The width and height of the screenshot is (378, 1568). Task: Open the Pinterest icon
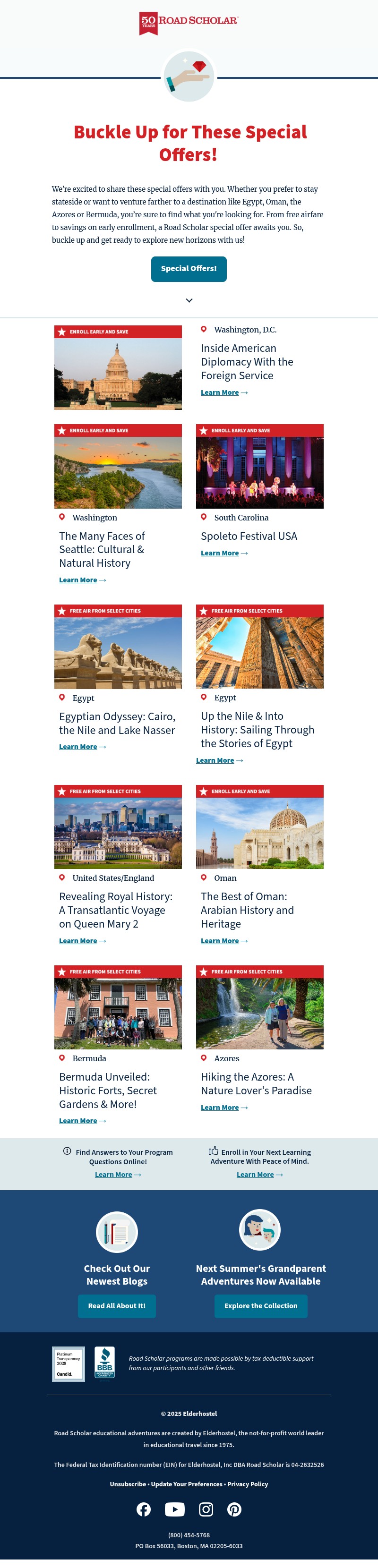tap(234, 1509)
